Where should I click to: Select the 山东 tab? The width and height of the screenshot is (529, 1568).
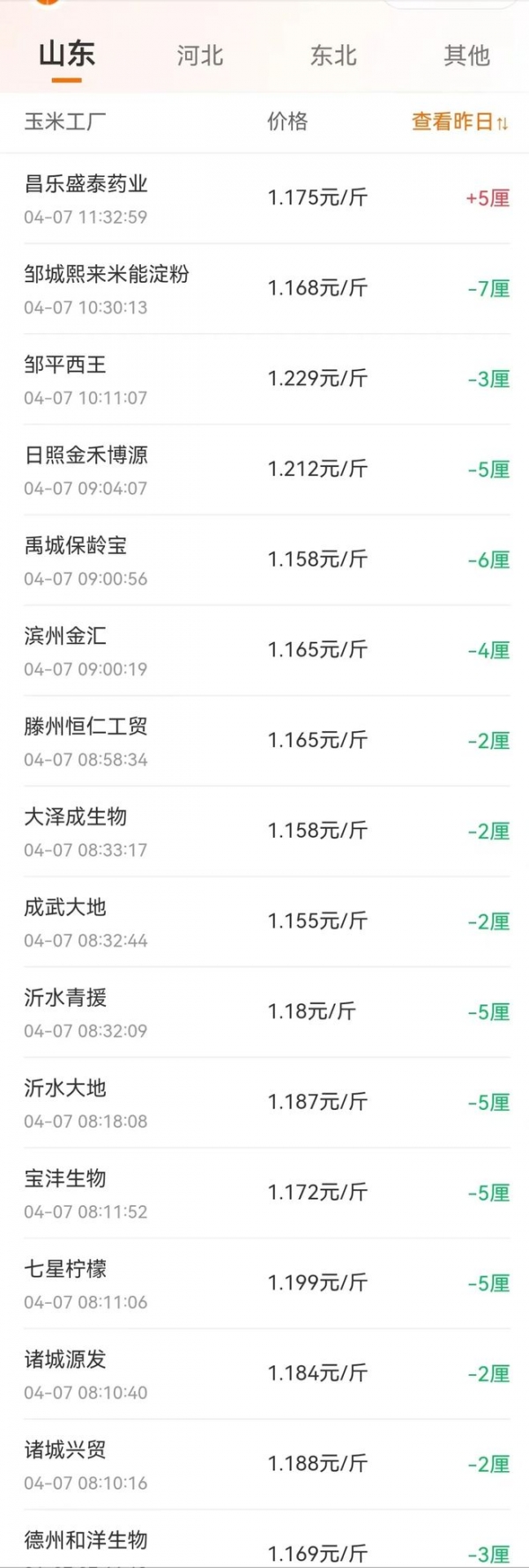pos(67,55)
